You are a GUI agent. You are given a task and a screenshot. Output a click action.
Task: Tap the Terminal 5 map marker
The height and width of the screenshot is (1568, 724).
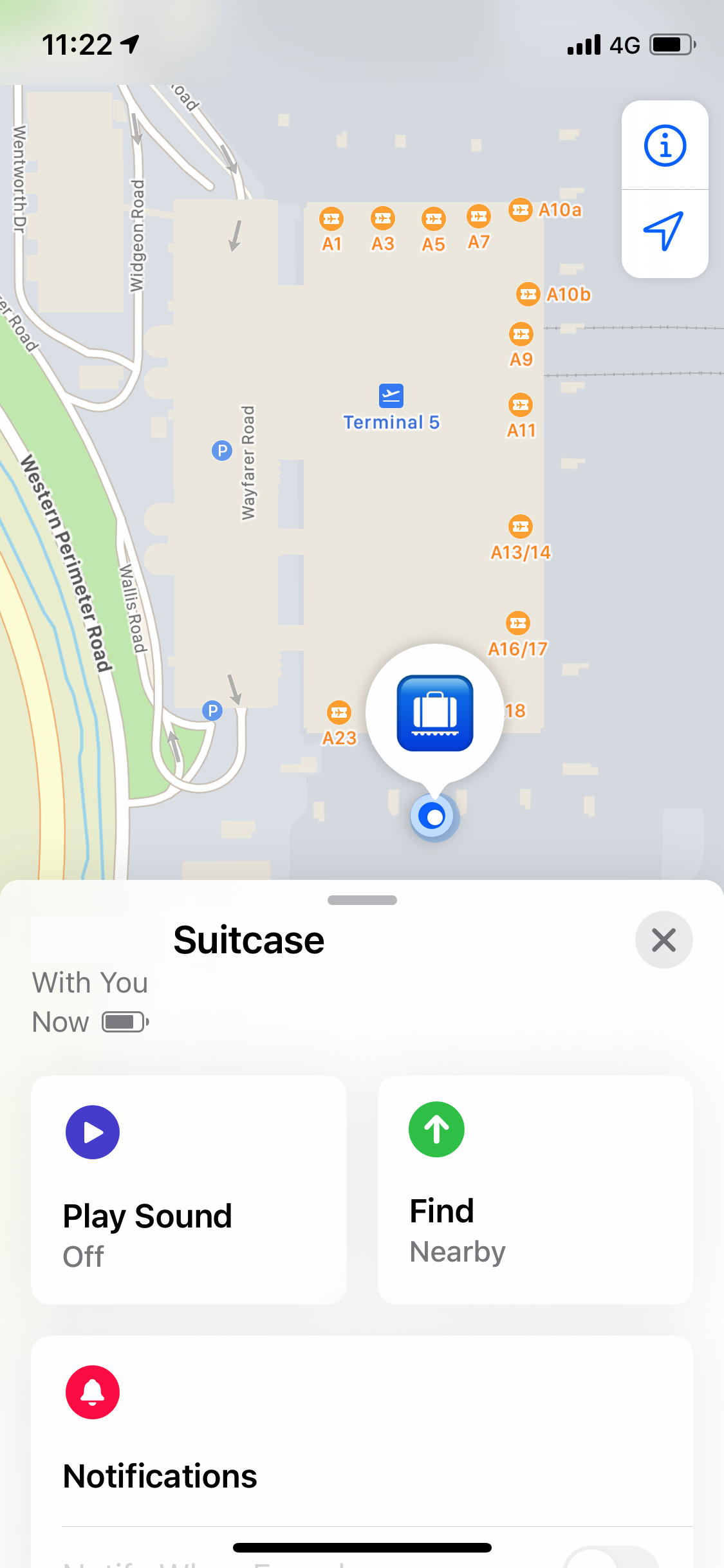(x=391, y=396)
